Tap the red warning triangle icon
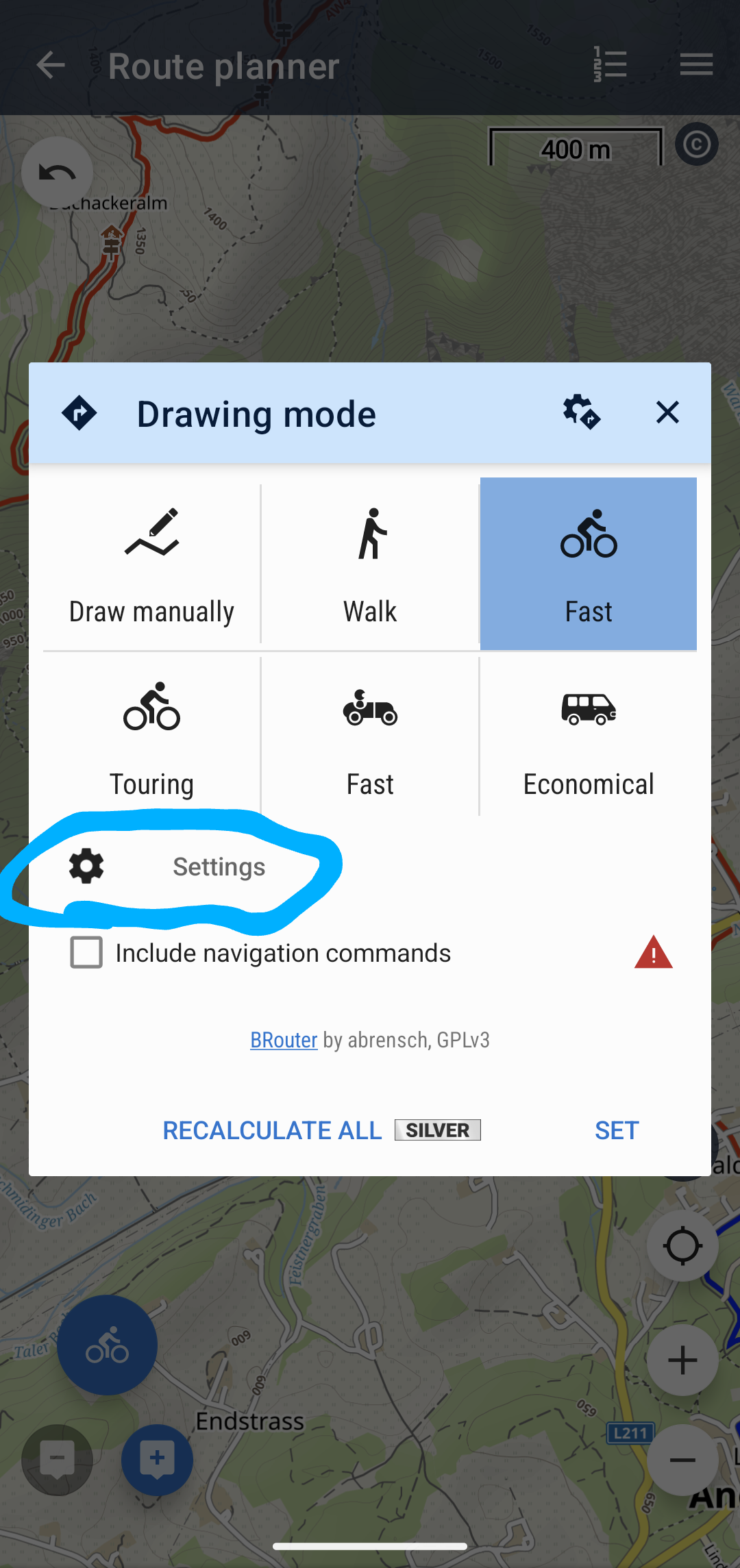Viewport: 740px width, 1568px height. (653, 953)
